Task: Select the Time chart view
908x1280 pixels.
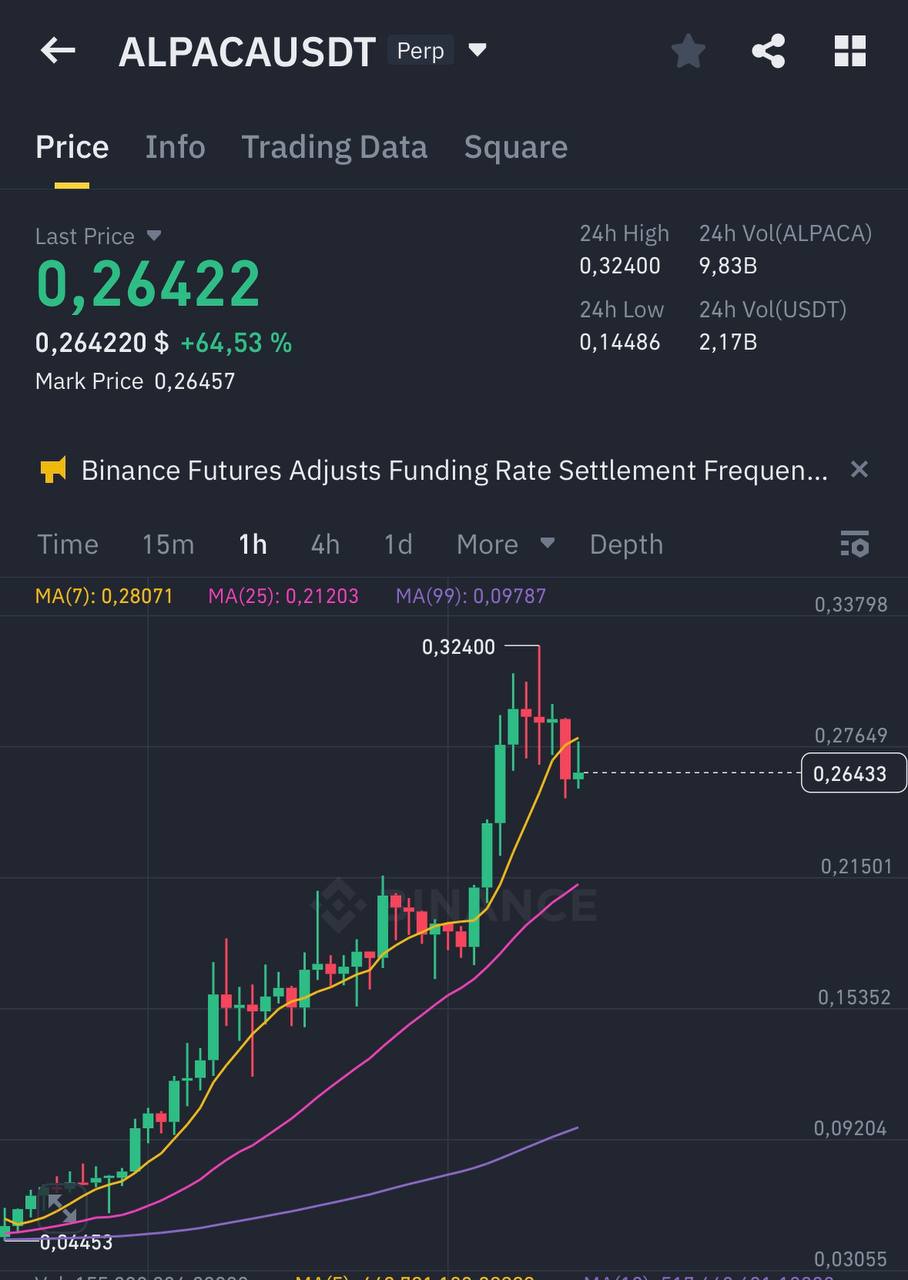Action: click(x=68, y=544)
